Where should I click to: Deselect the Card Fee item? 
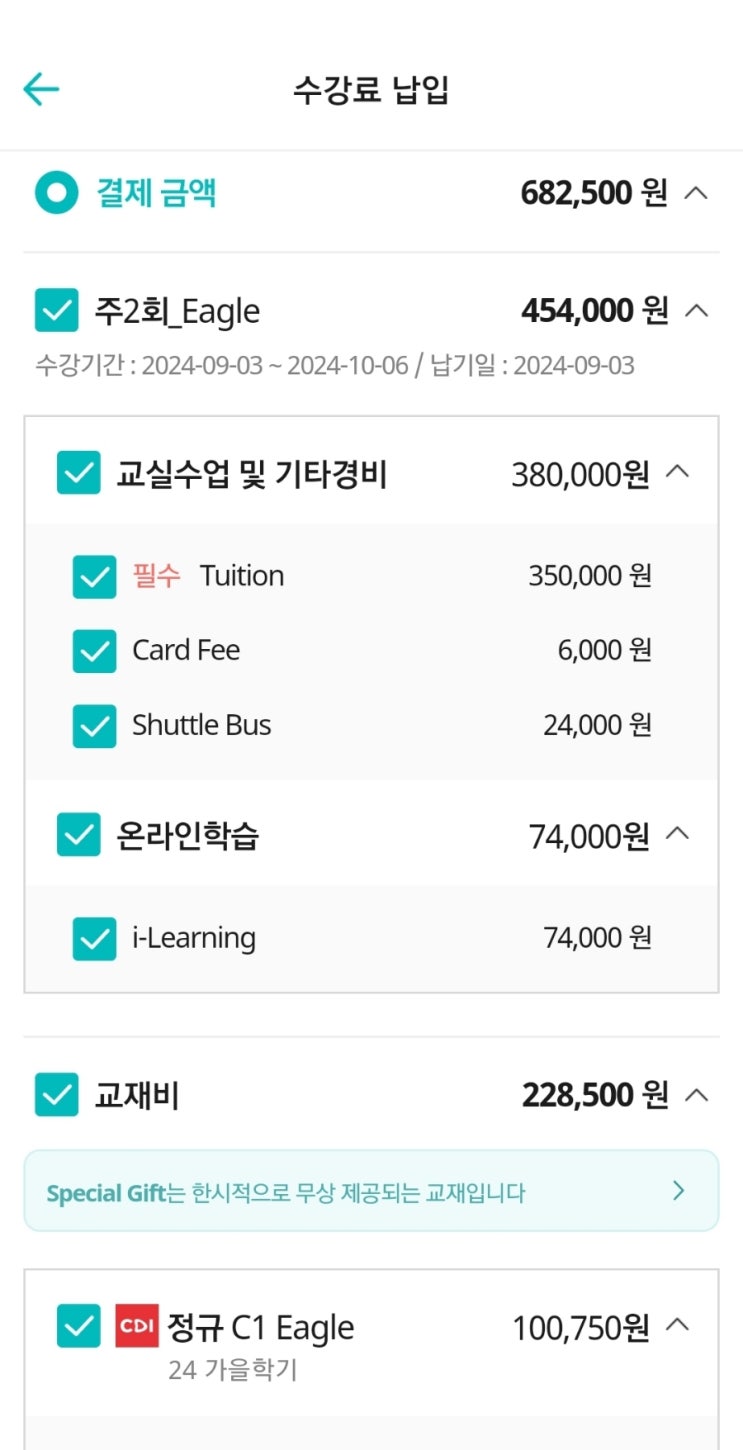pyautogui.click(x=95, y=651)
